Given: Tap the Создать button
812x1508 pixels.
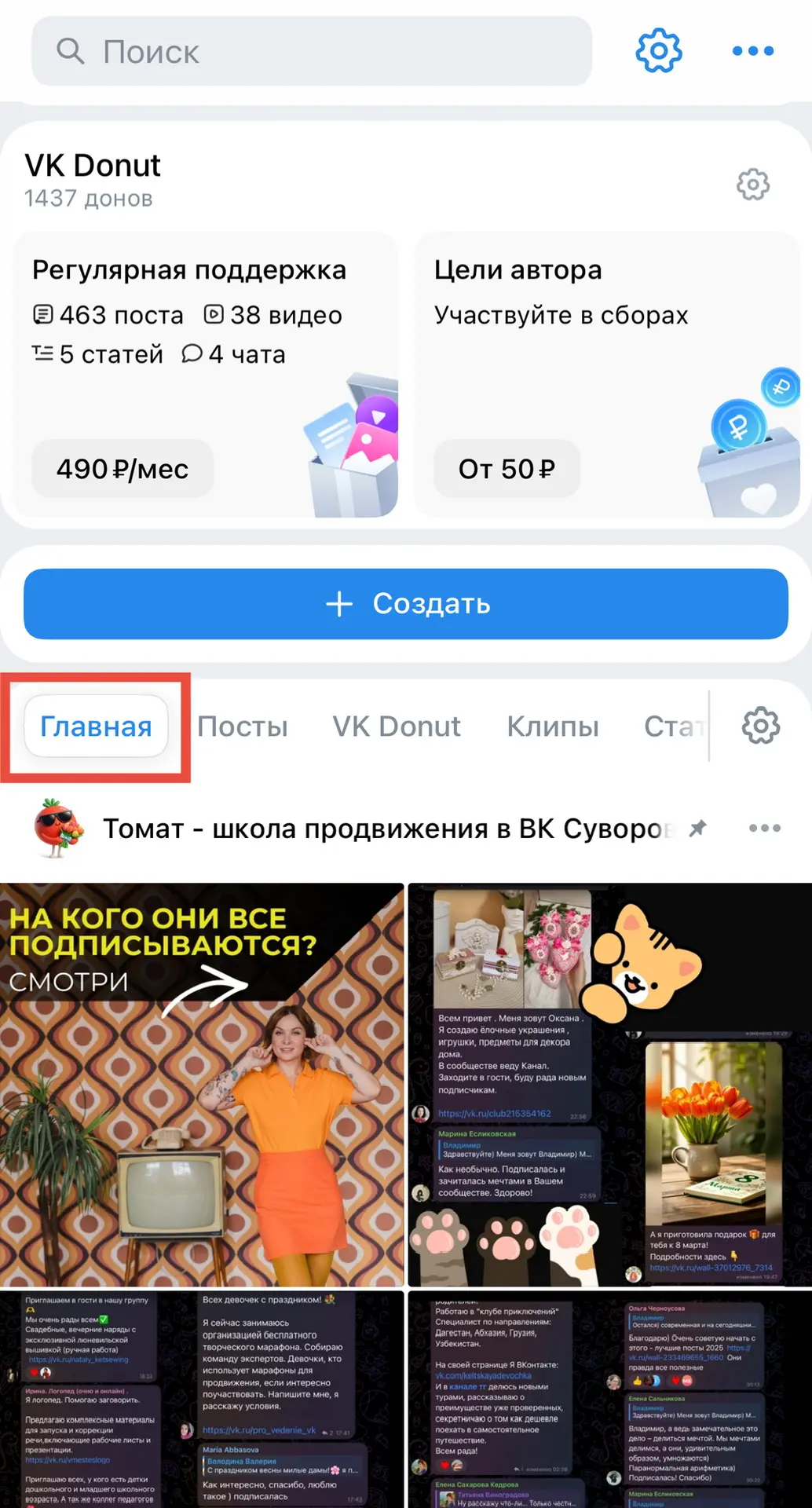Looking at the screenshot, I should (406, 603).
